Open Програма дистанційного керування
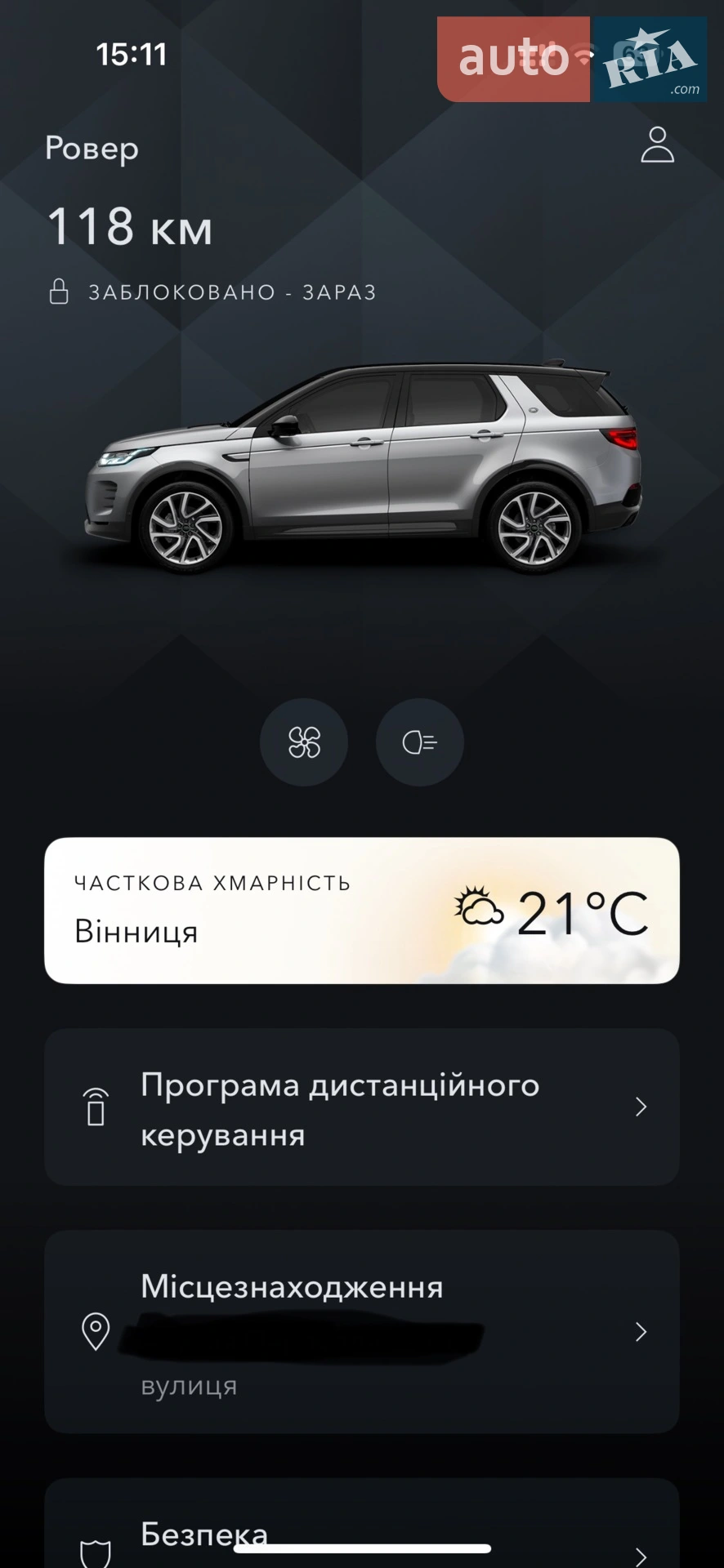Image resolution: width=724 pixels, height=1568 pixels. click(x=362, y=1107)
